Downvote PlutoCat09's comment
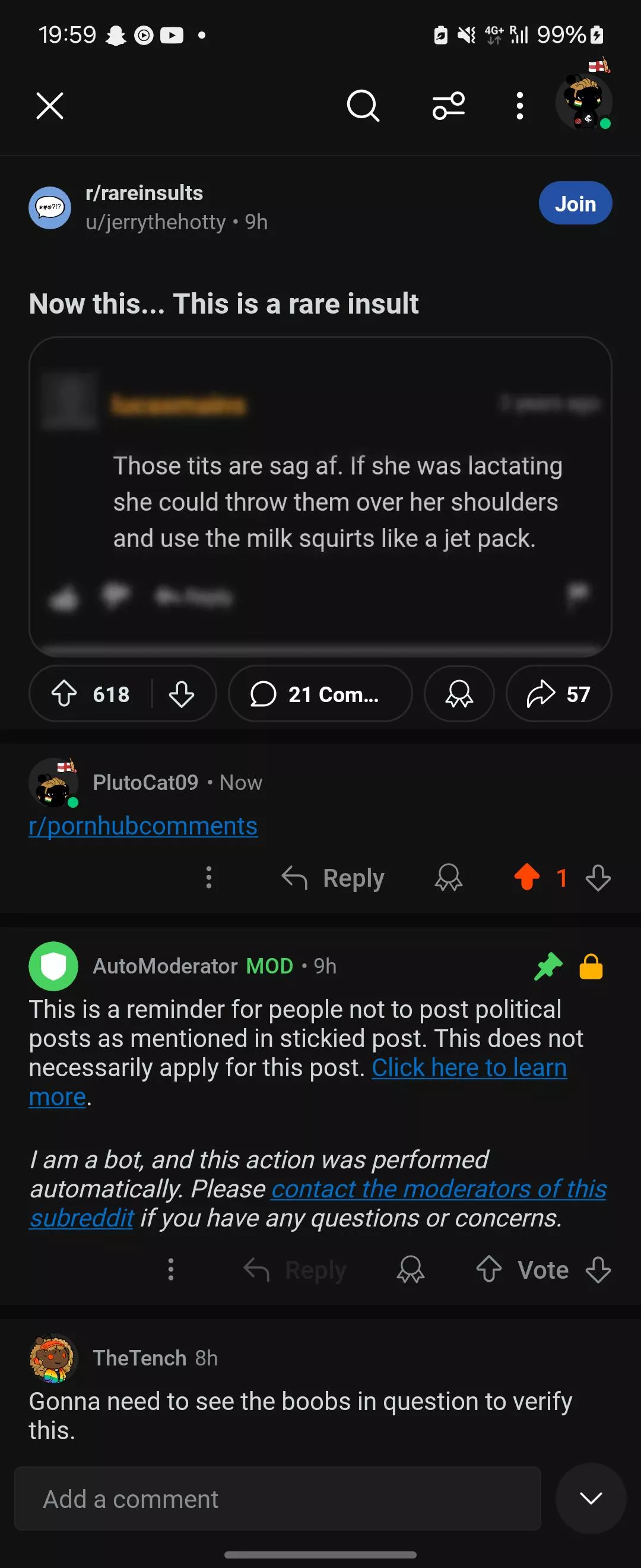Screen dimensions: 641x1568 [x=598, y=878]
